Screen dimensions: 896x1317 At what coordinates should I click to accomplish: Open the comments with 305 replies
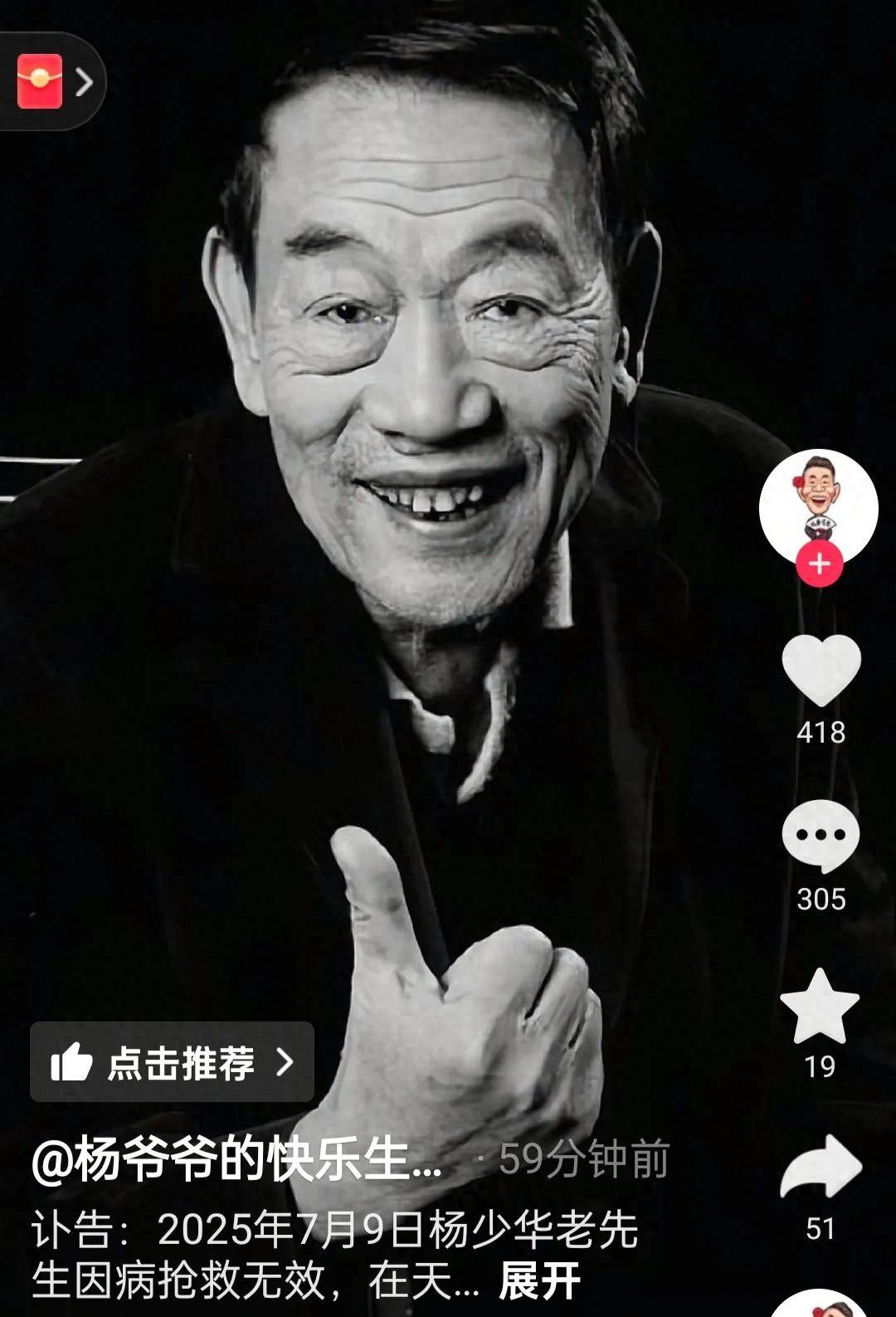pyautogui.click(x=821, y=837)
